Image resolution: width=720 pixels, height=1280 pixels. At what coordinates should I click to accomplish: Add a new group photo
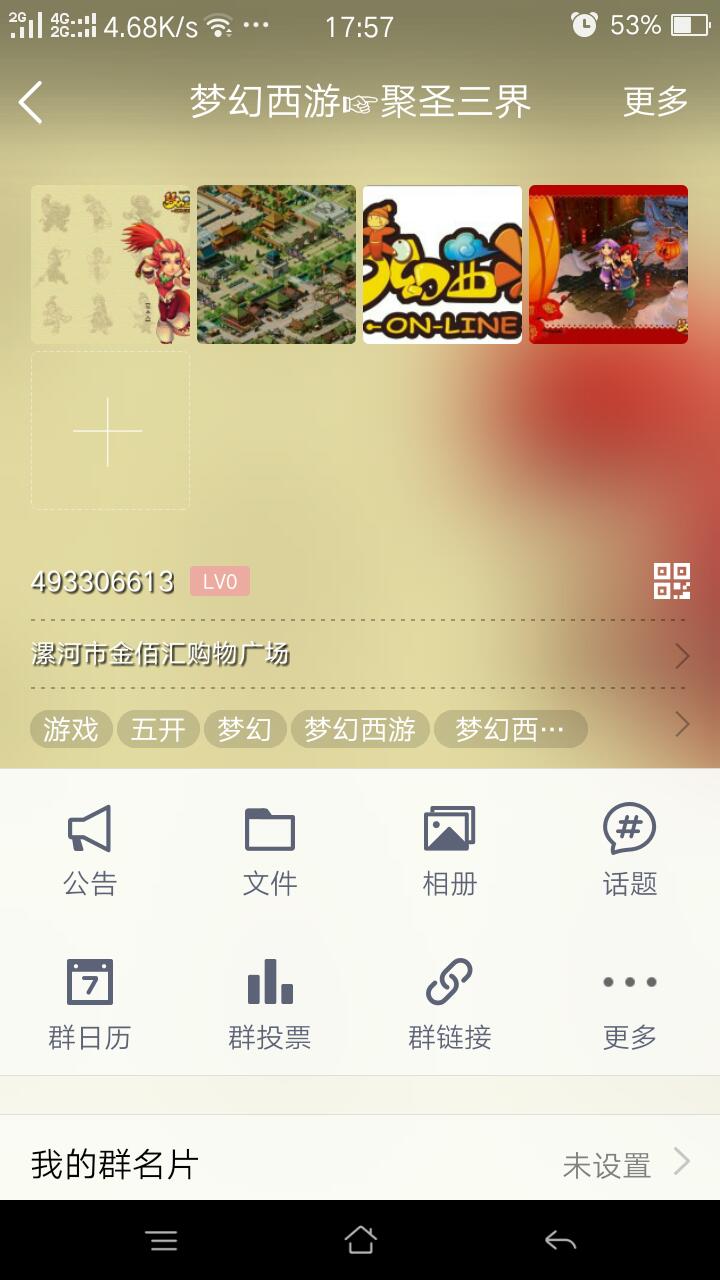[110, 430]
